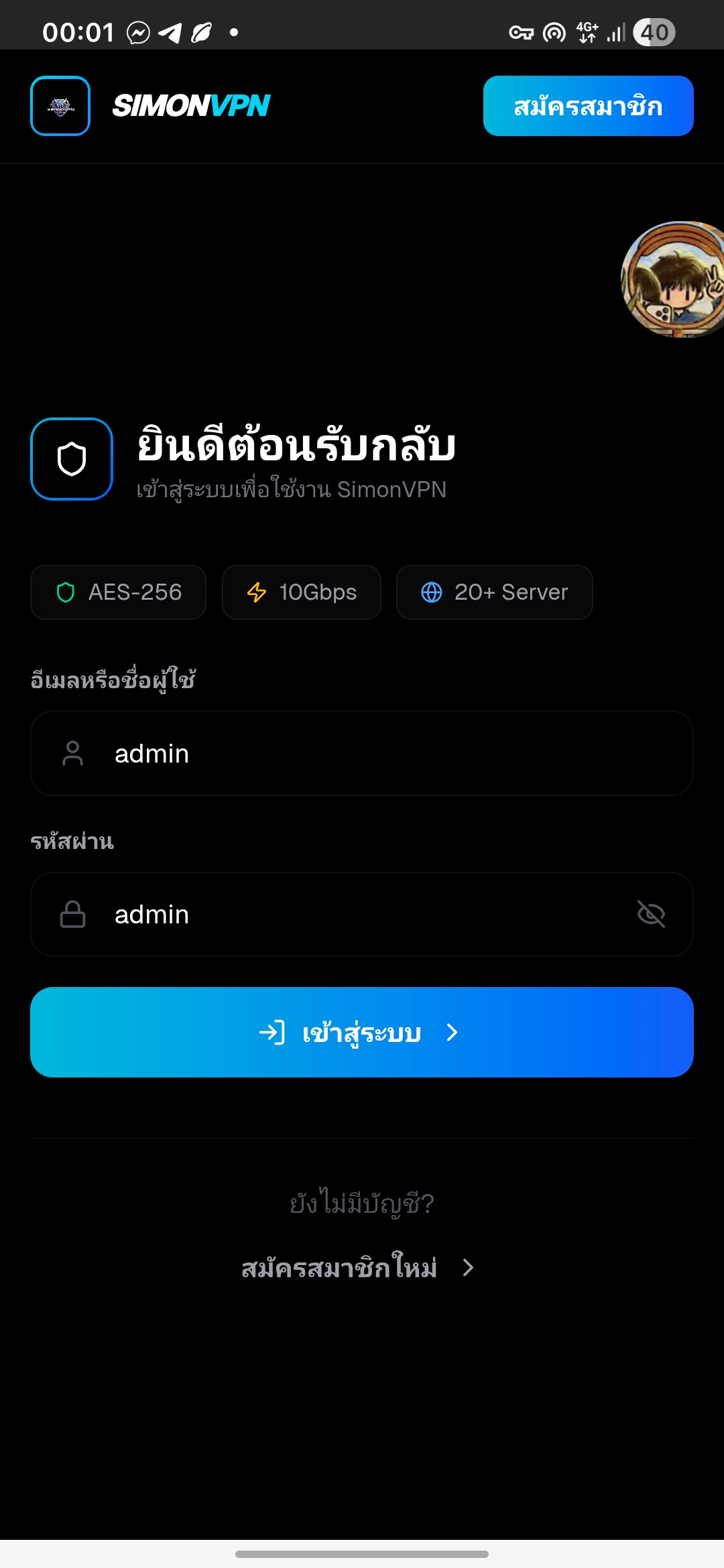Open the สมัครสมาชิกใหม่ sign-up link
This screenshot has width=724, height=1568.
tap(357, 1268)
